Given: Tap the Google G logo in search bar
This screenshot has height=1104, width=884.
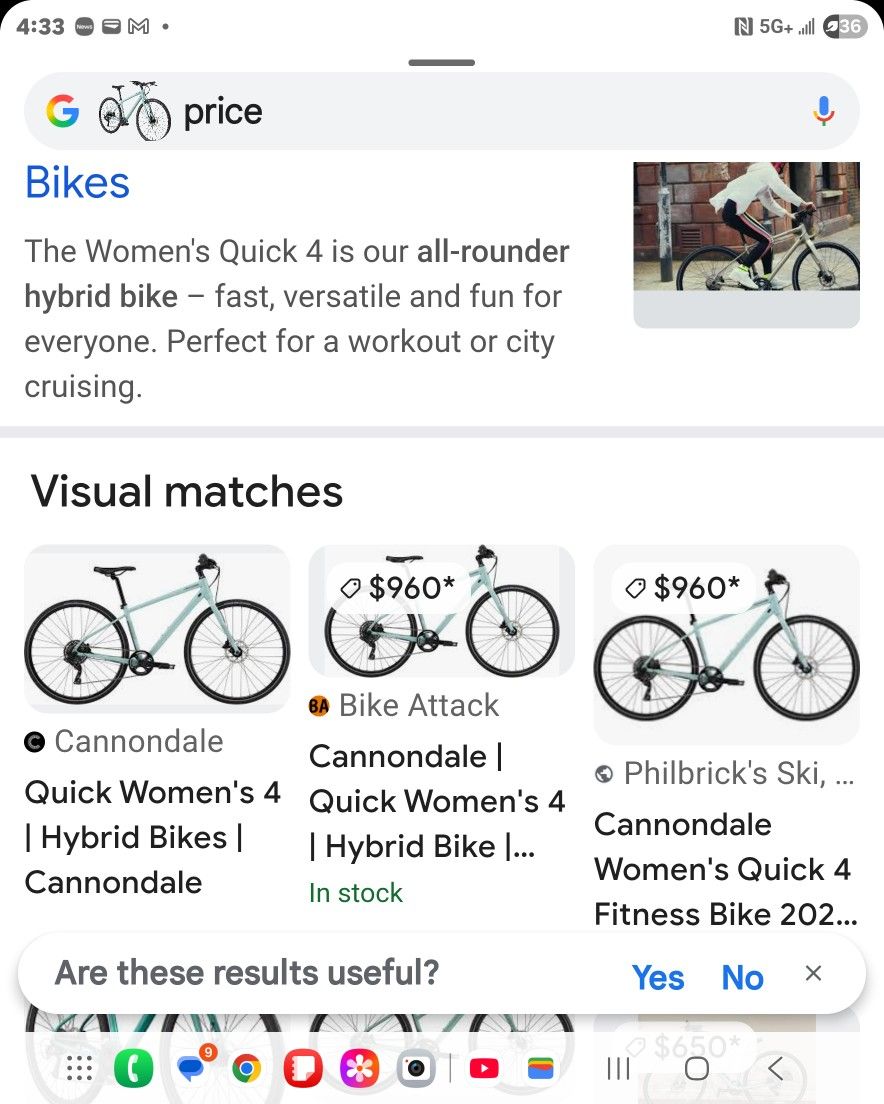Looking at the screenshot, I should [64, 111].
